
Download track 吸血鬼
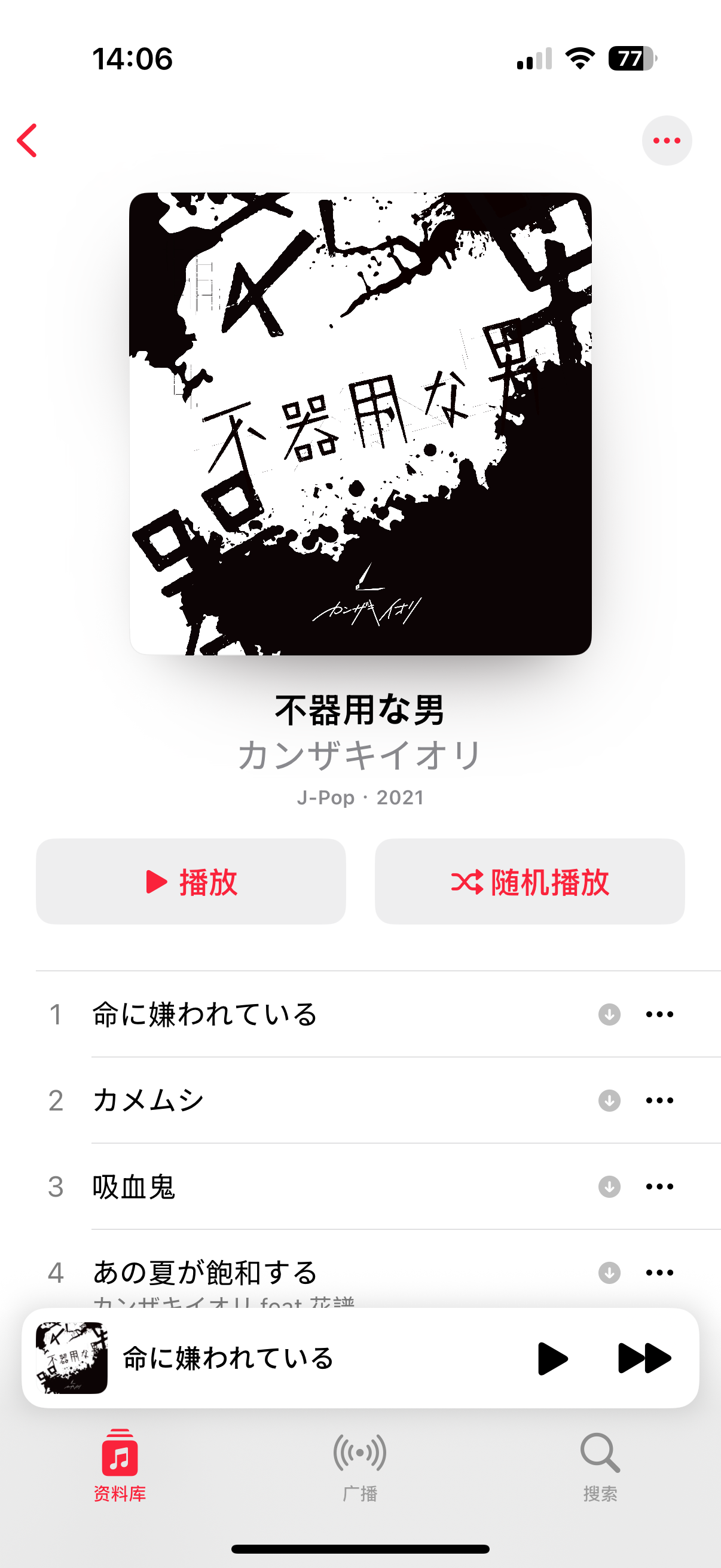point(609,1186)
